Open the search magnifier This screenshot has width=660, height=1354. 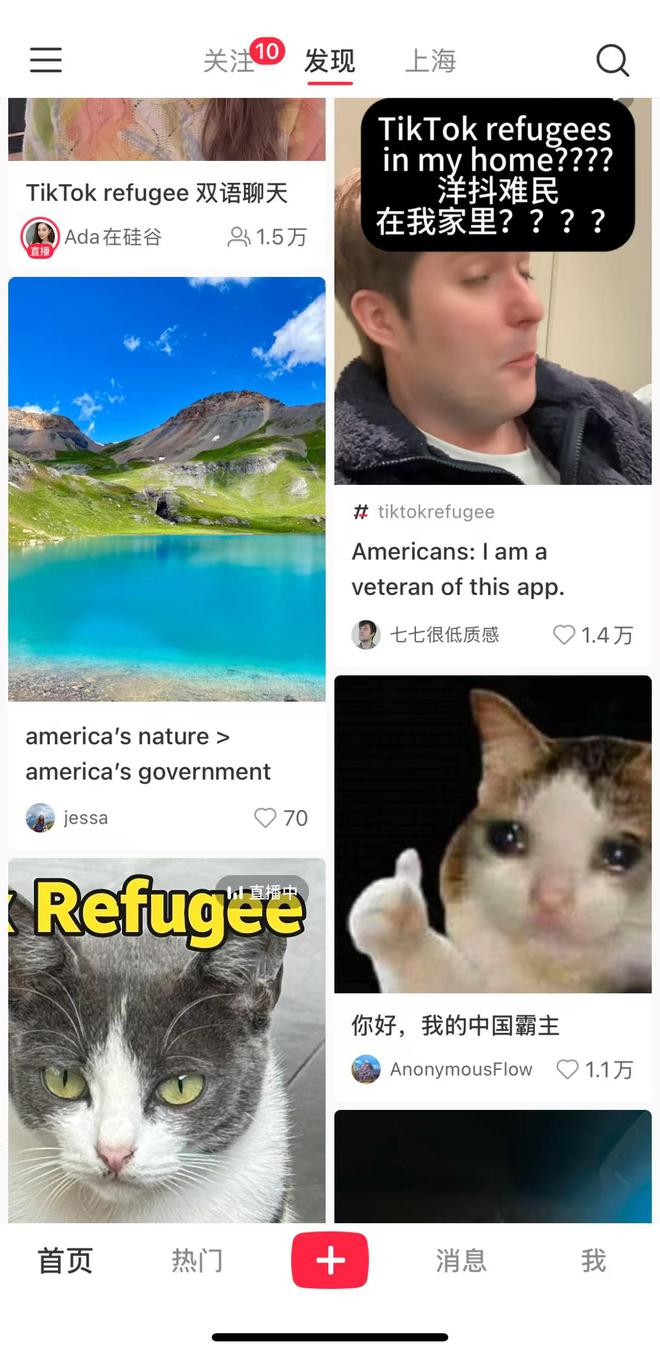tap(612, 61)
